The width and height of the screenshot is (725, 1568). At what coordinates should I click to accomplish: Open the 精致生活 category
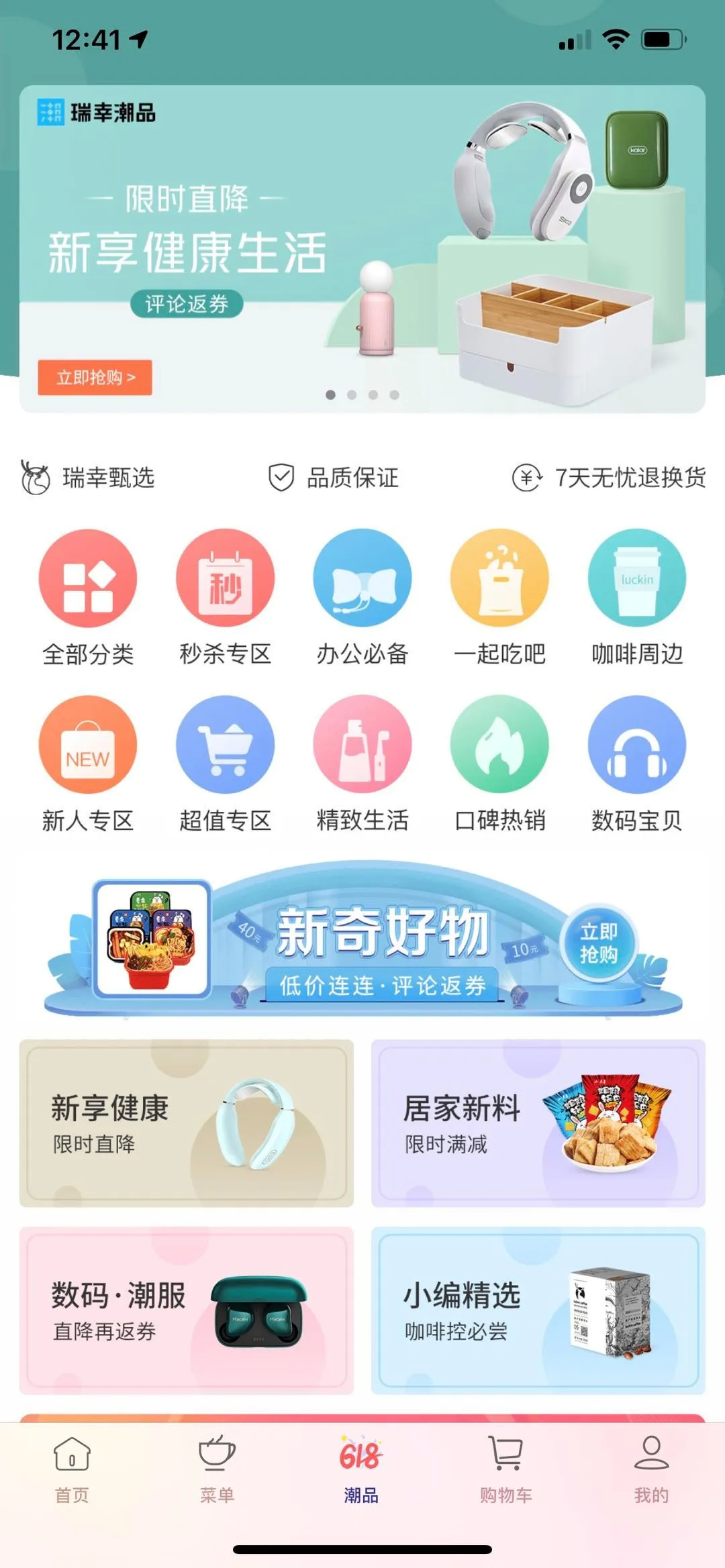coord(362,764)
